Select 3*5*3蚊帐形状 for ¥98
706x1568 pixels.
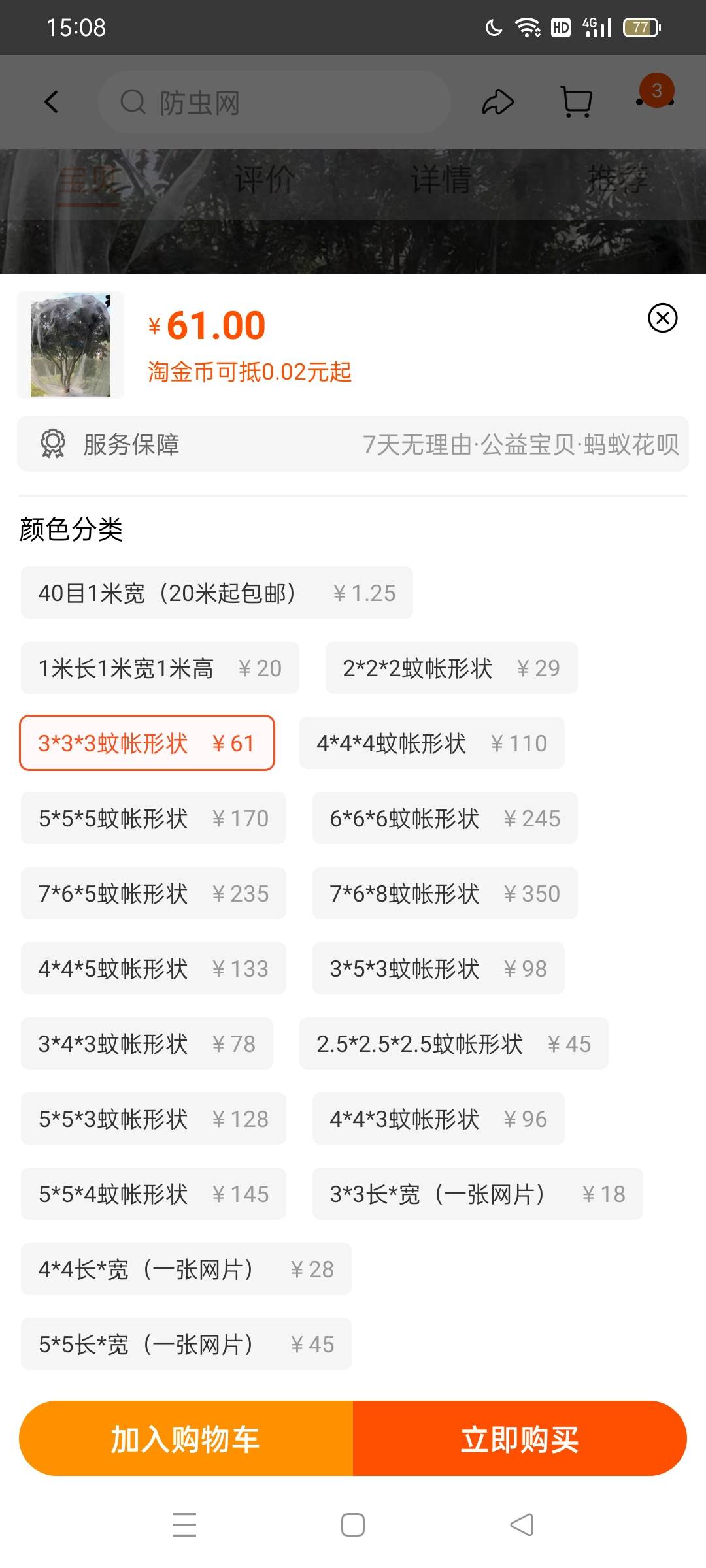coord(439,968)
